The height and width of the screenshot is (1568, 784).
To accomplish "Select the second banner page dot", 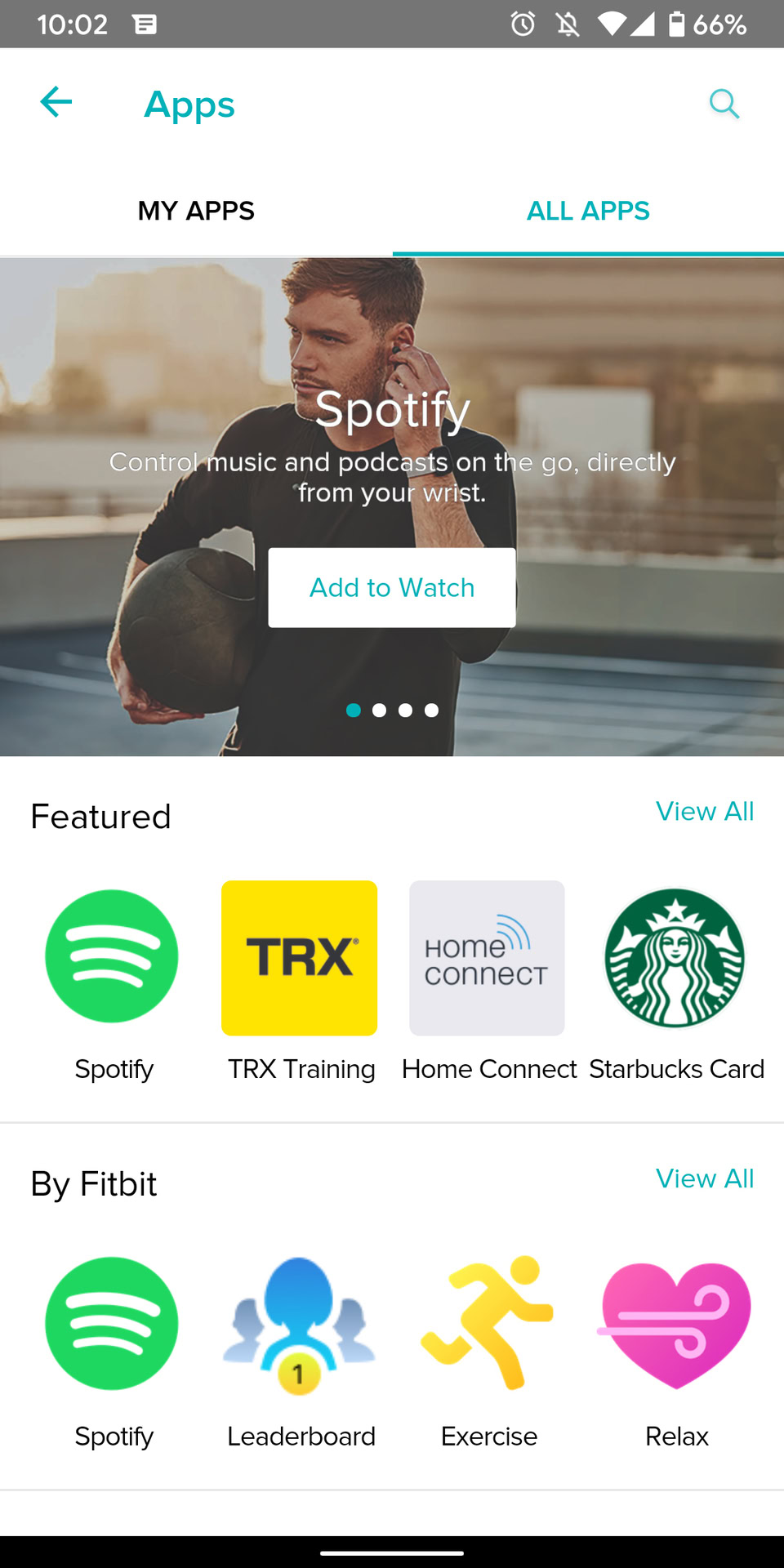I will (x=379, y=710).
